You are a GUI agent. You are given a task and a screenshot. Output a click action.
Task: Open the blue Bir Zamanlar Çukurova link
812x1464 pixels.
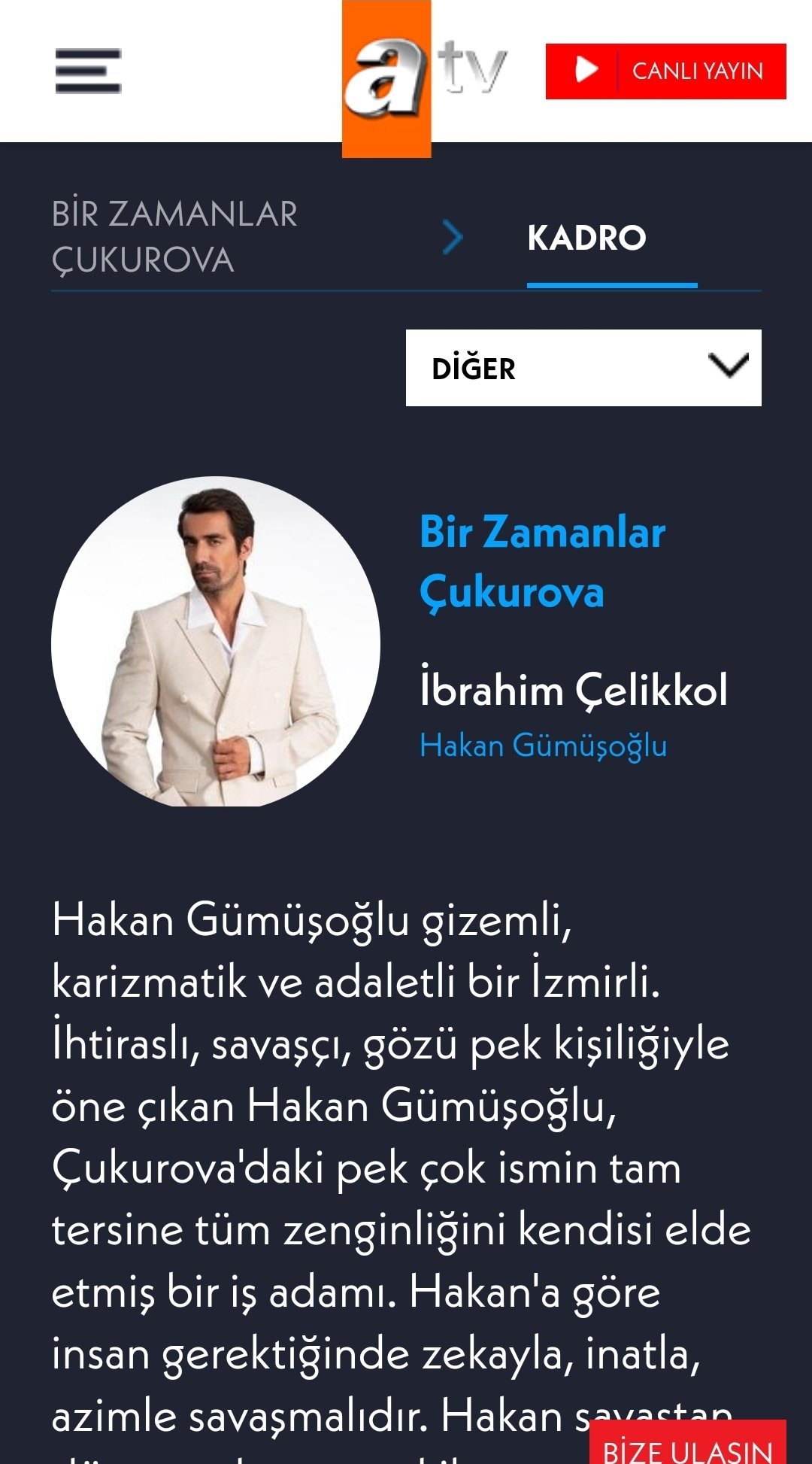click(542, 561)
